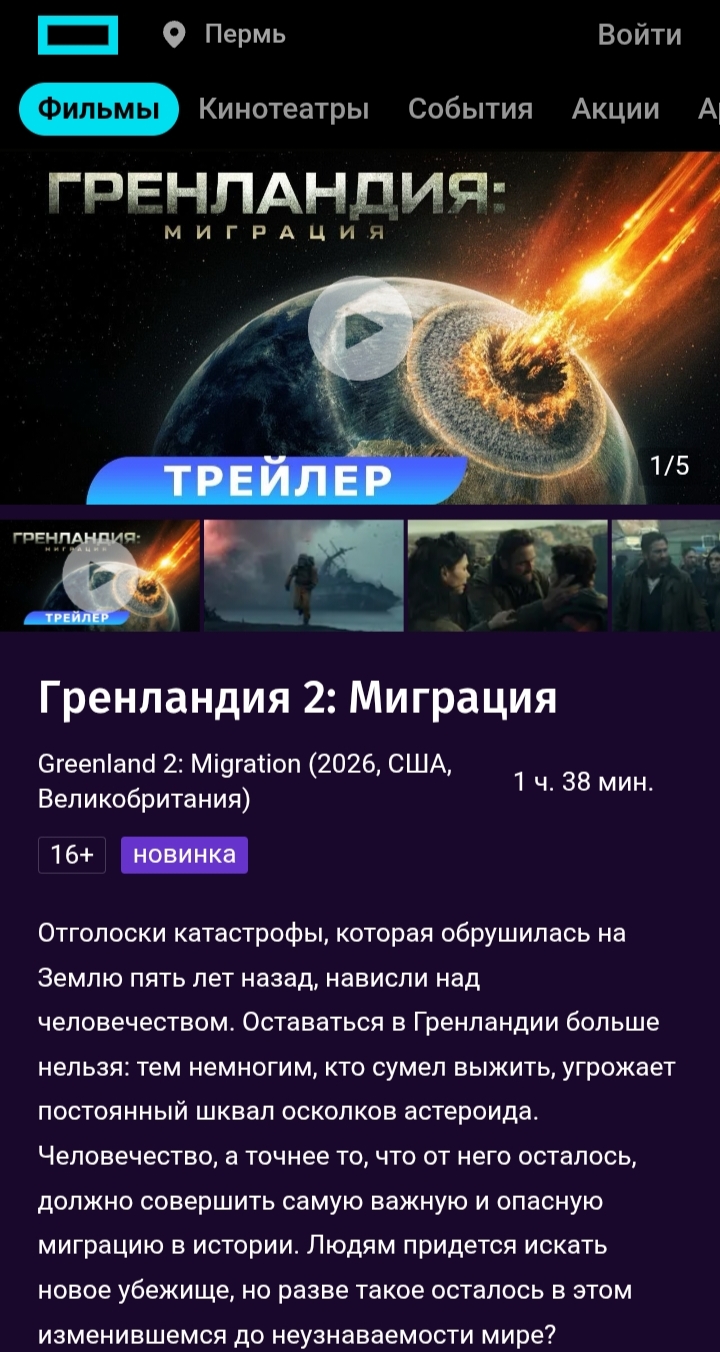Open the Фильмы tab

pyautogui.click(x=98, y=109)
